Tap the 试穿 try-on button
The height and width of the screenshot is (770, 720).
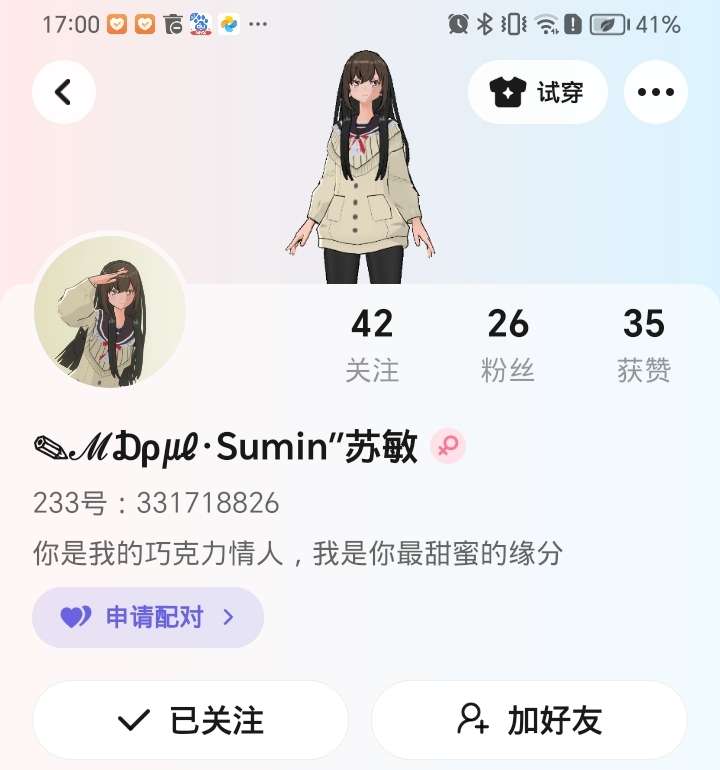pos(538,92)
